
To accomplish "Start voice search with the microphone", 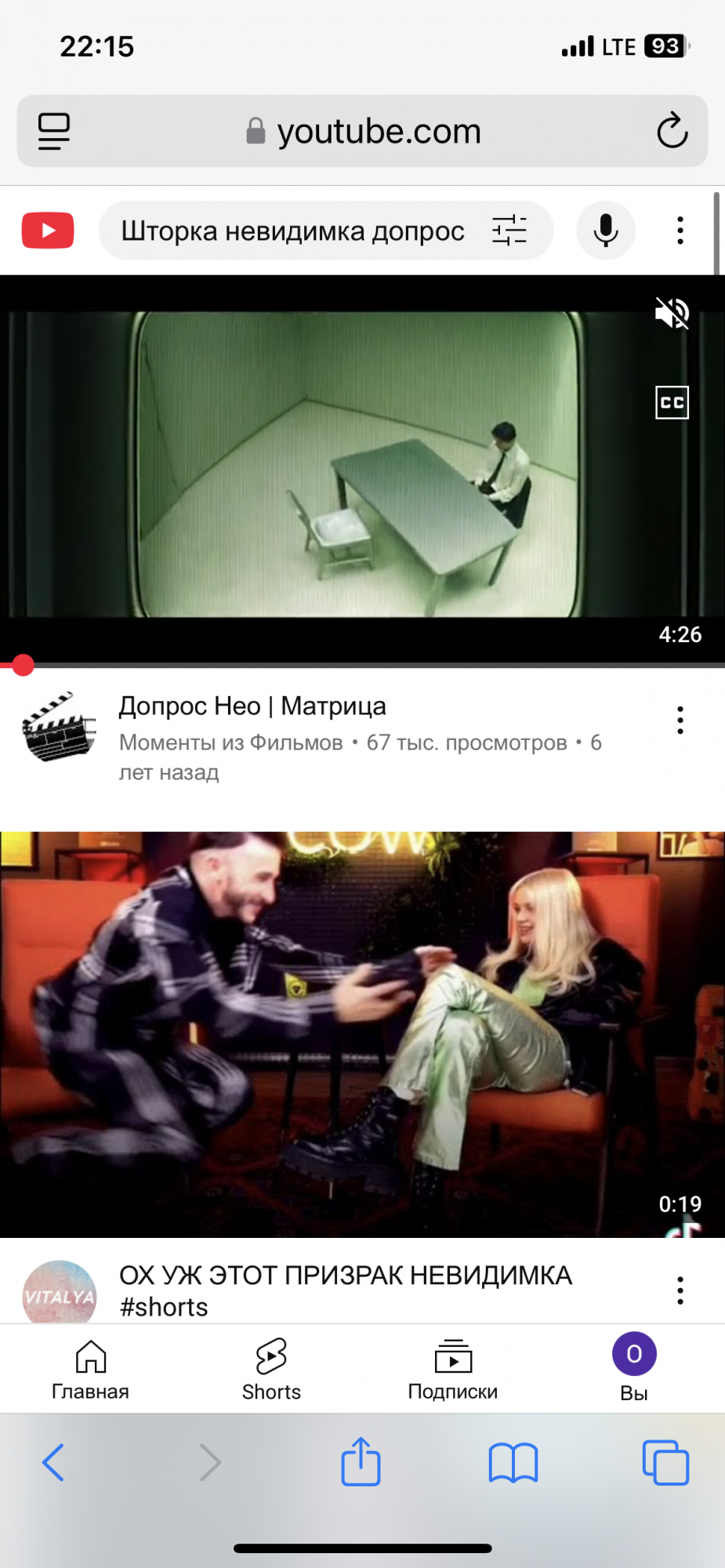I will 605,230.
